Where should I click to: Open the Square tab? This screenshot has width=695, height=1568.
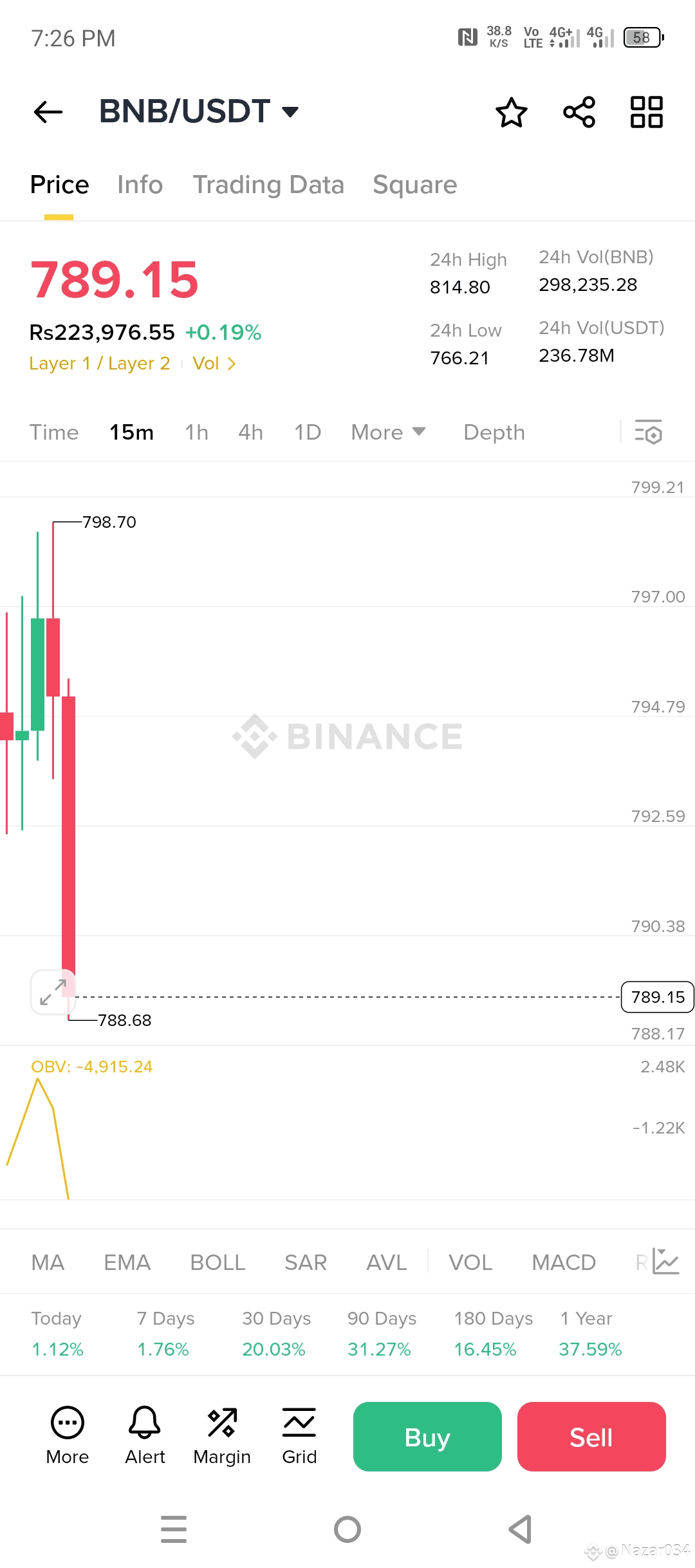415,185
